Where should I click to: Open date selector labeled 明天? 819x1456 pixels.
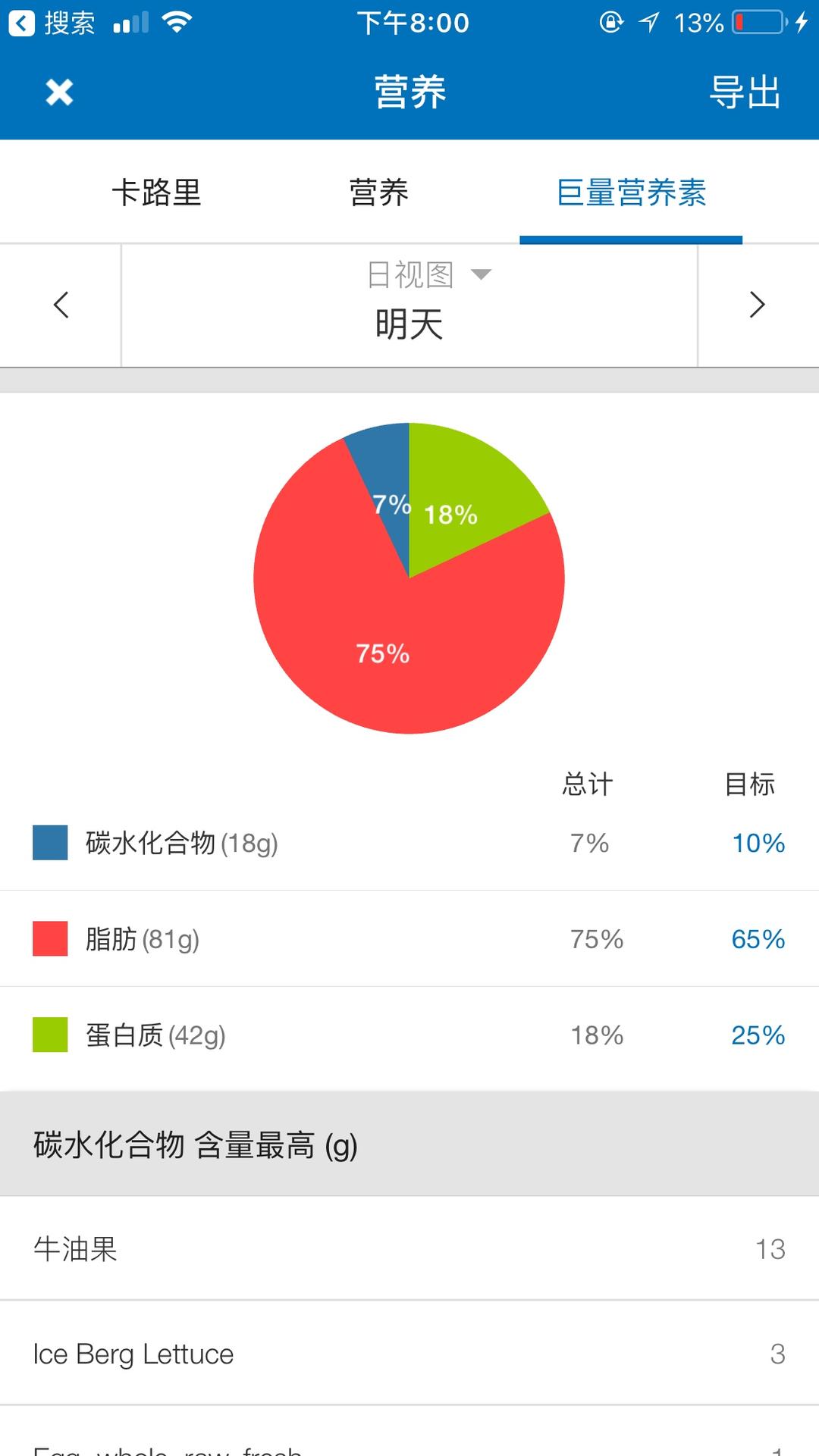pyautogui.click(x=409, y=326)
